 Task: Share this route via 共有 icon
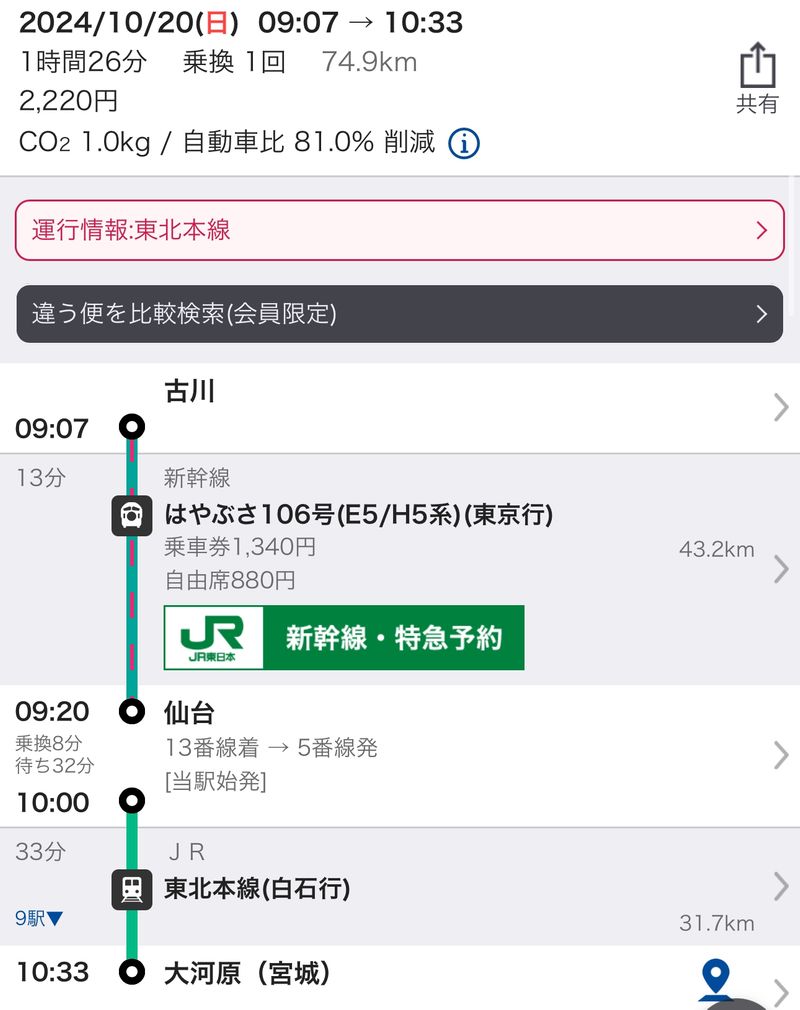click(757, 78)
